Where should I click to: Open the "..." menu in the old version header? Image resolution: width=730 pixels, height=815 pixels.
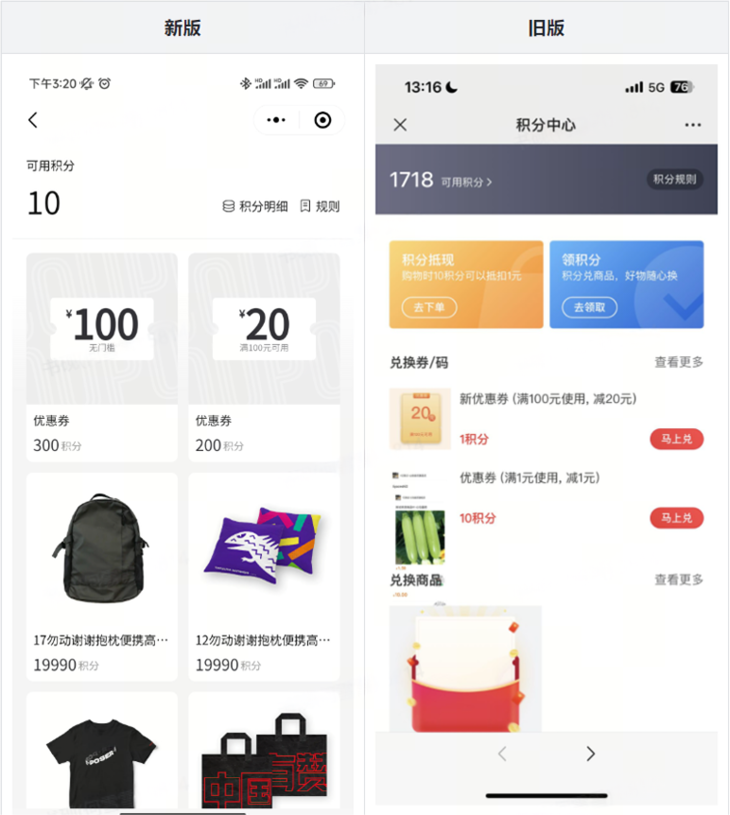pos(693,124)
